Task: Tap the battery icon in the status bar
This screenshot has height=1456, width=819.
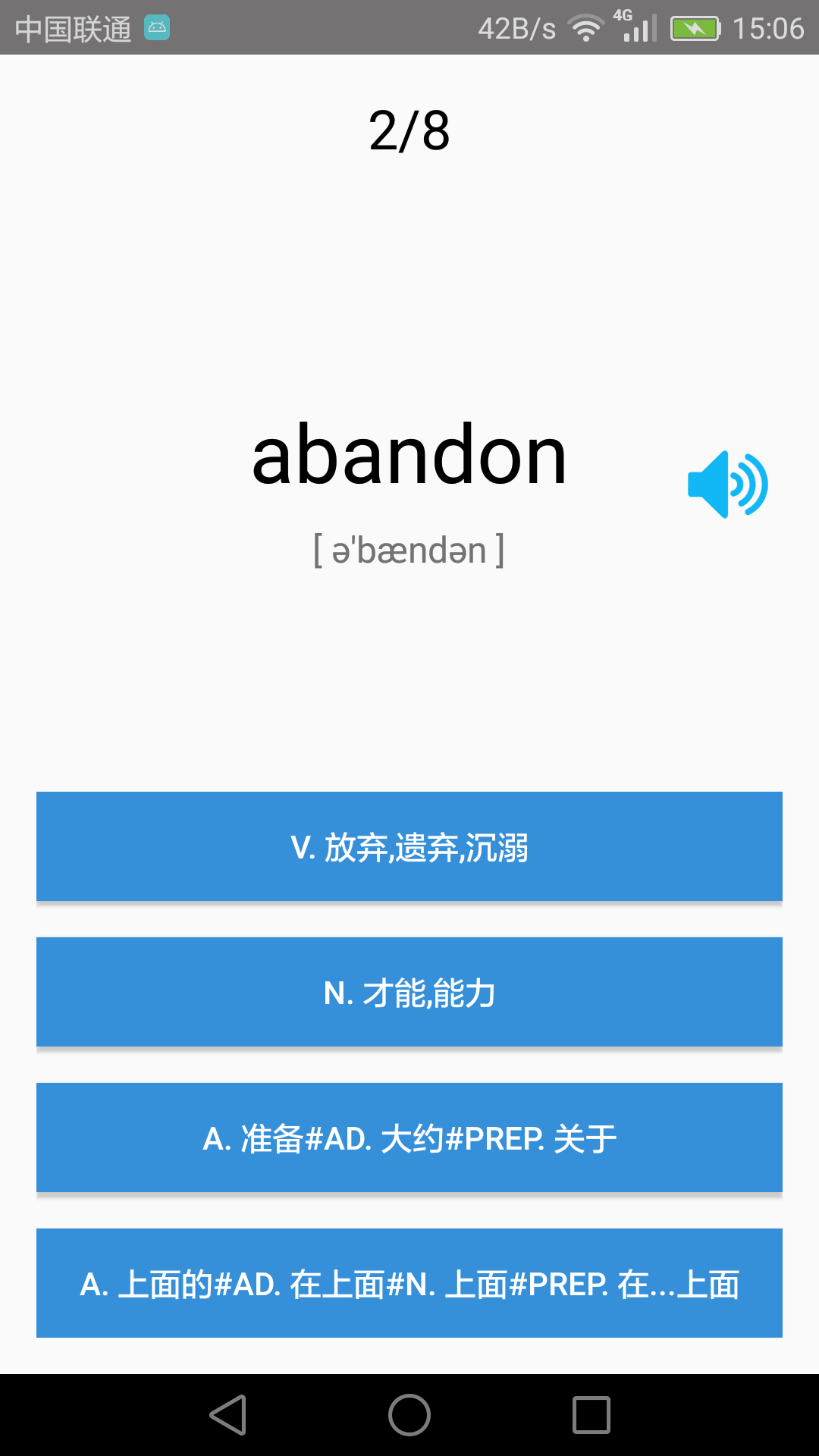Action: 695,27
